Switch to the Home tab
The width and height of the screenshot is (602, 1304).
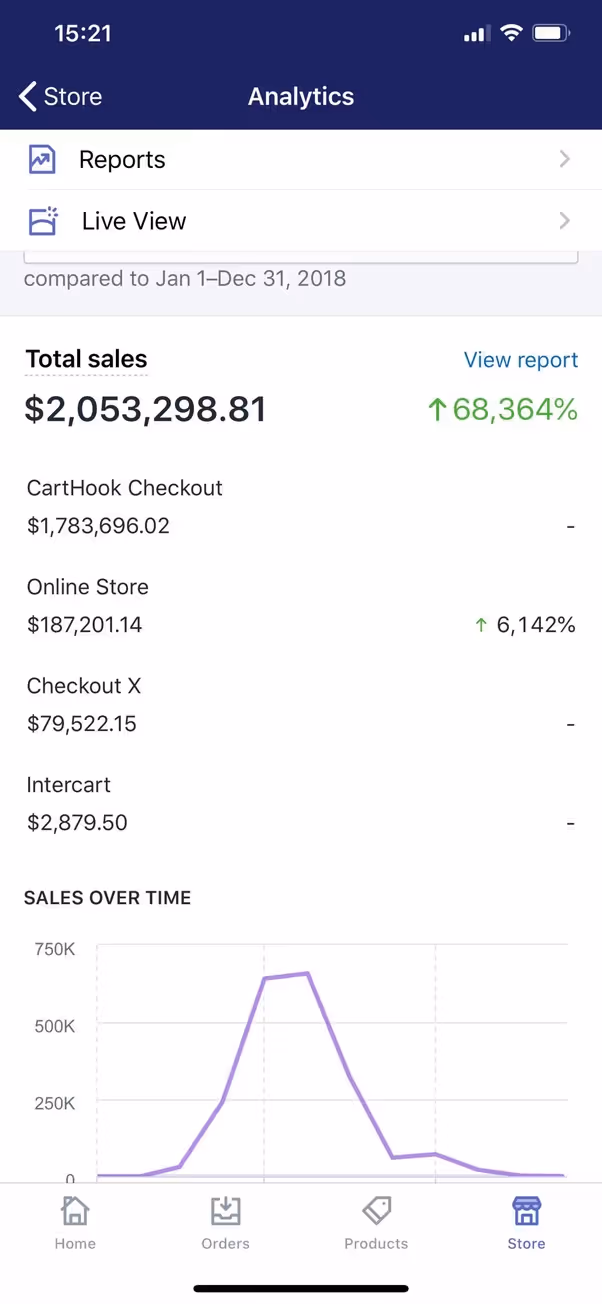(75, 1222)
